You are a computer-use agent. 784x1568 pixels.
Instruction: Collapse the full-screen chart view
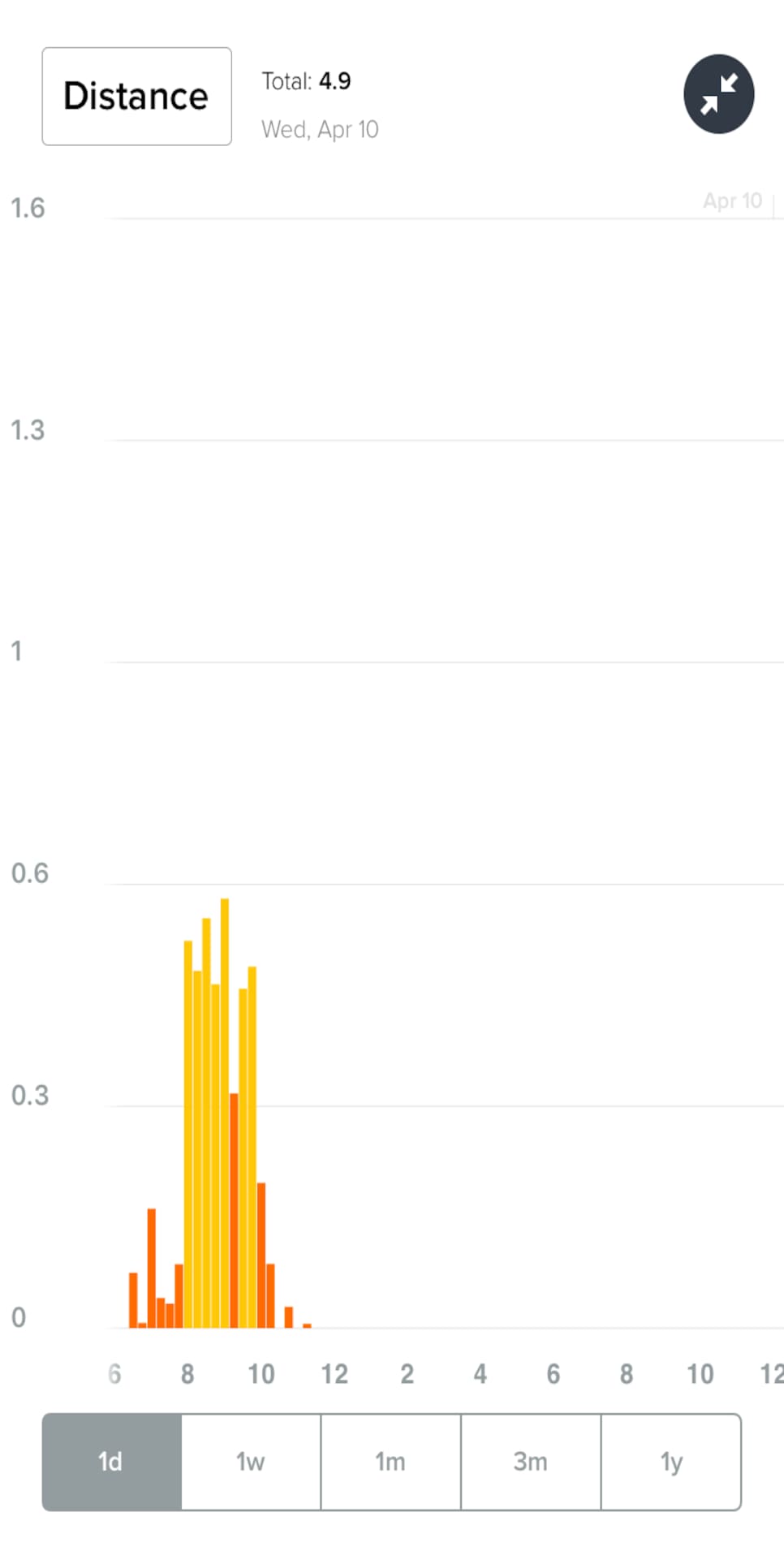click(x=718, y=94)
